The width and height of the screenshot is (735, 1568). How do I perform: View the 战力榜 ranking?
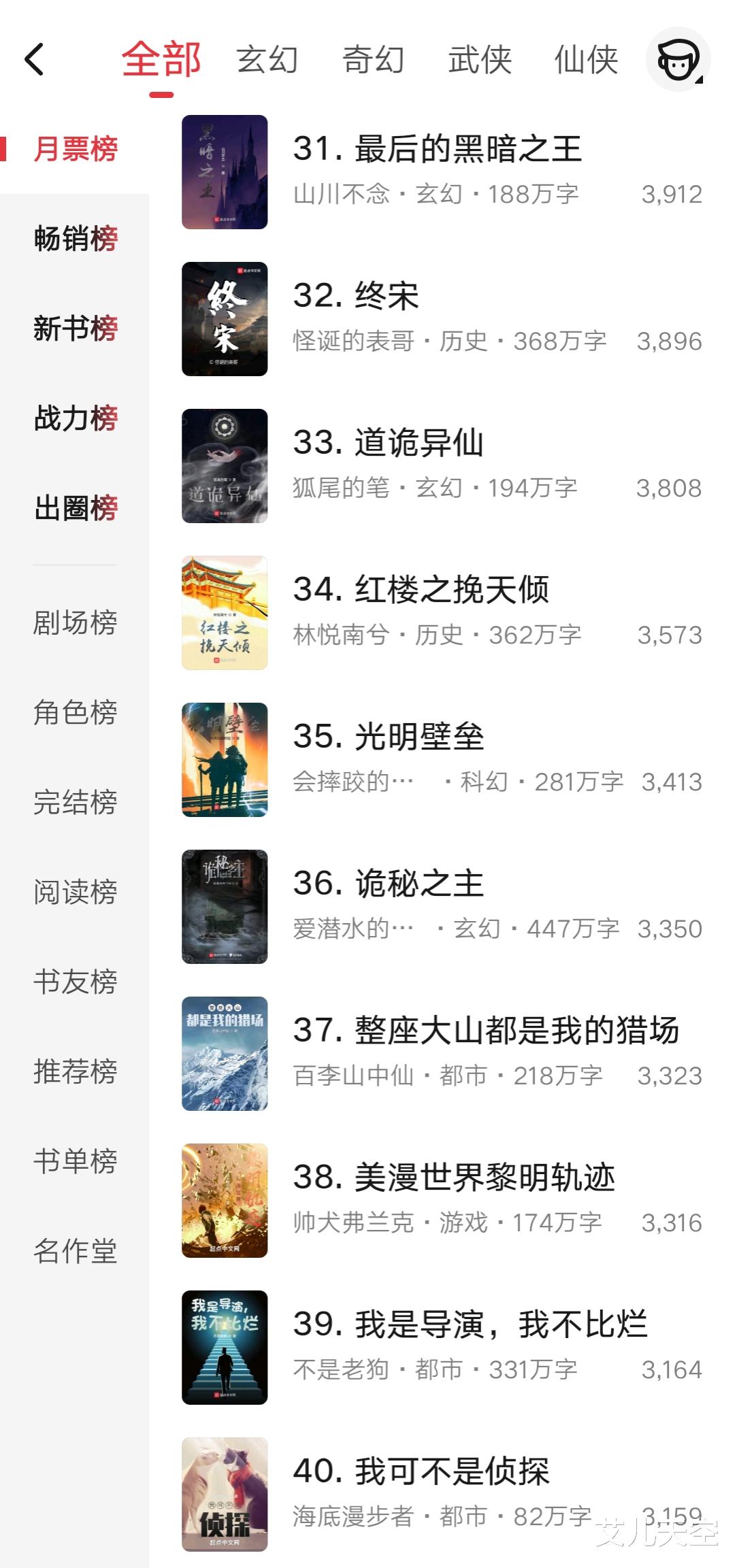pos(76,418)
